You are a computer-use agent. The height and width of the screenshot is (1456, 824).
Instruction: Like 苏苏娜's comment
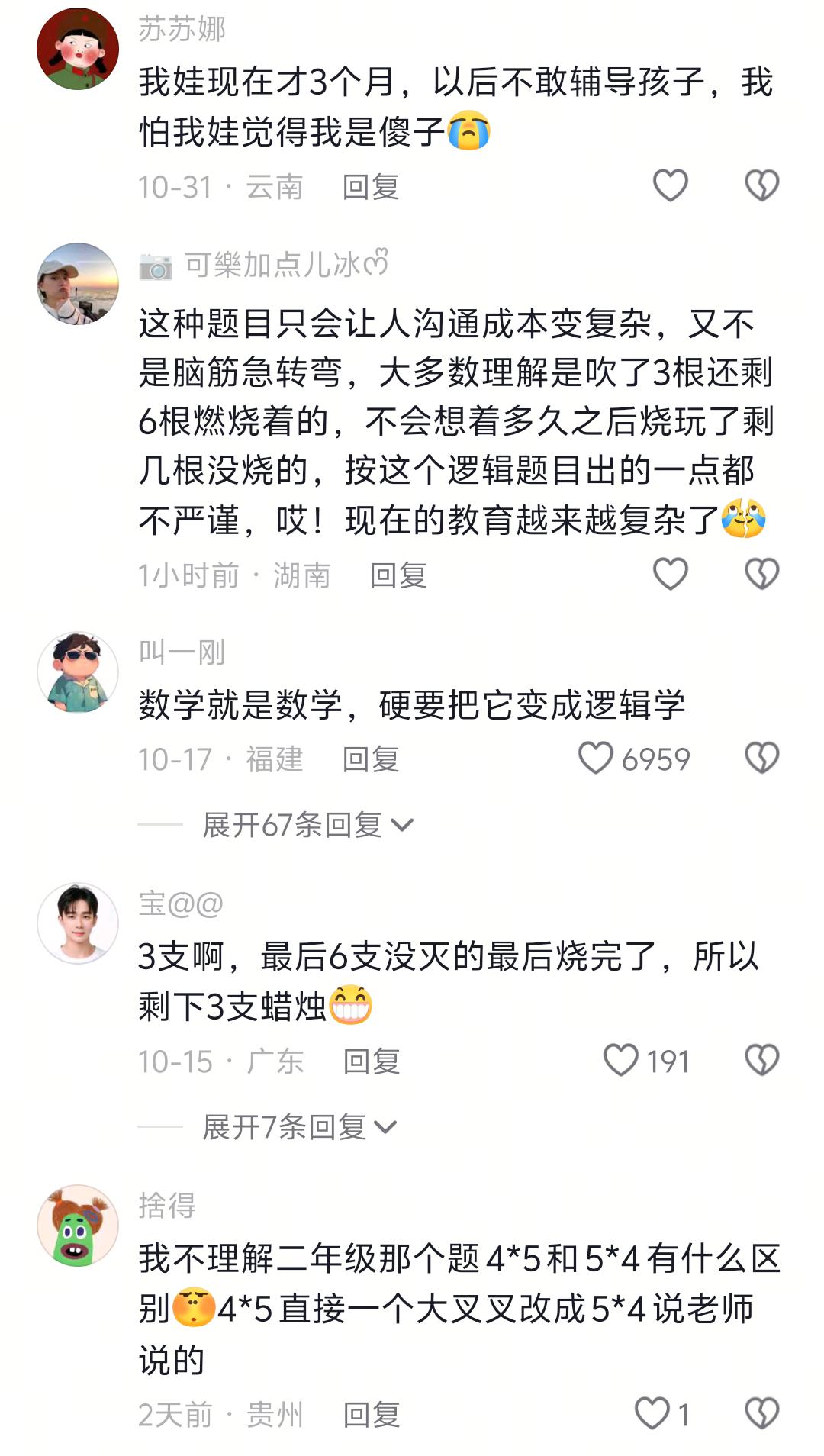click(671, 185)
